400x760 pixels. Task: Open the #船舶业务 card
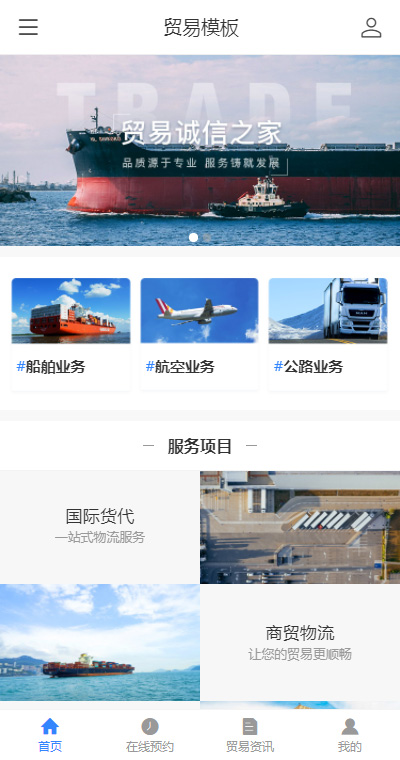click(71, 334)
